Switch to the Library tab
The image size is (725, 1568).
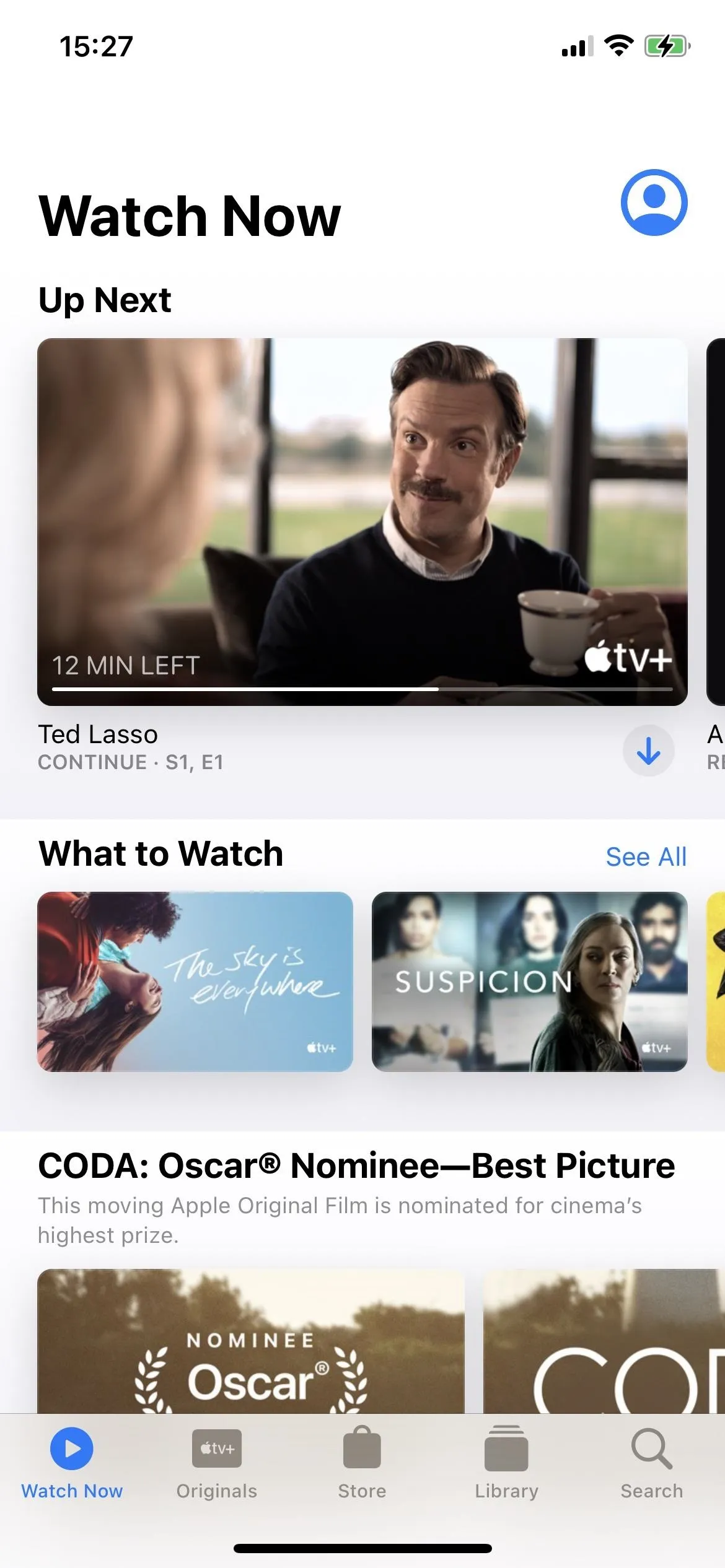[x=506, y=1464]
